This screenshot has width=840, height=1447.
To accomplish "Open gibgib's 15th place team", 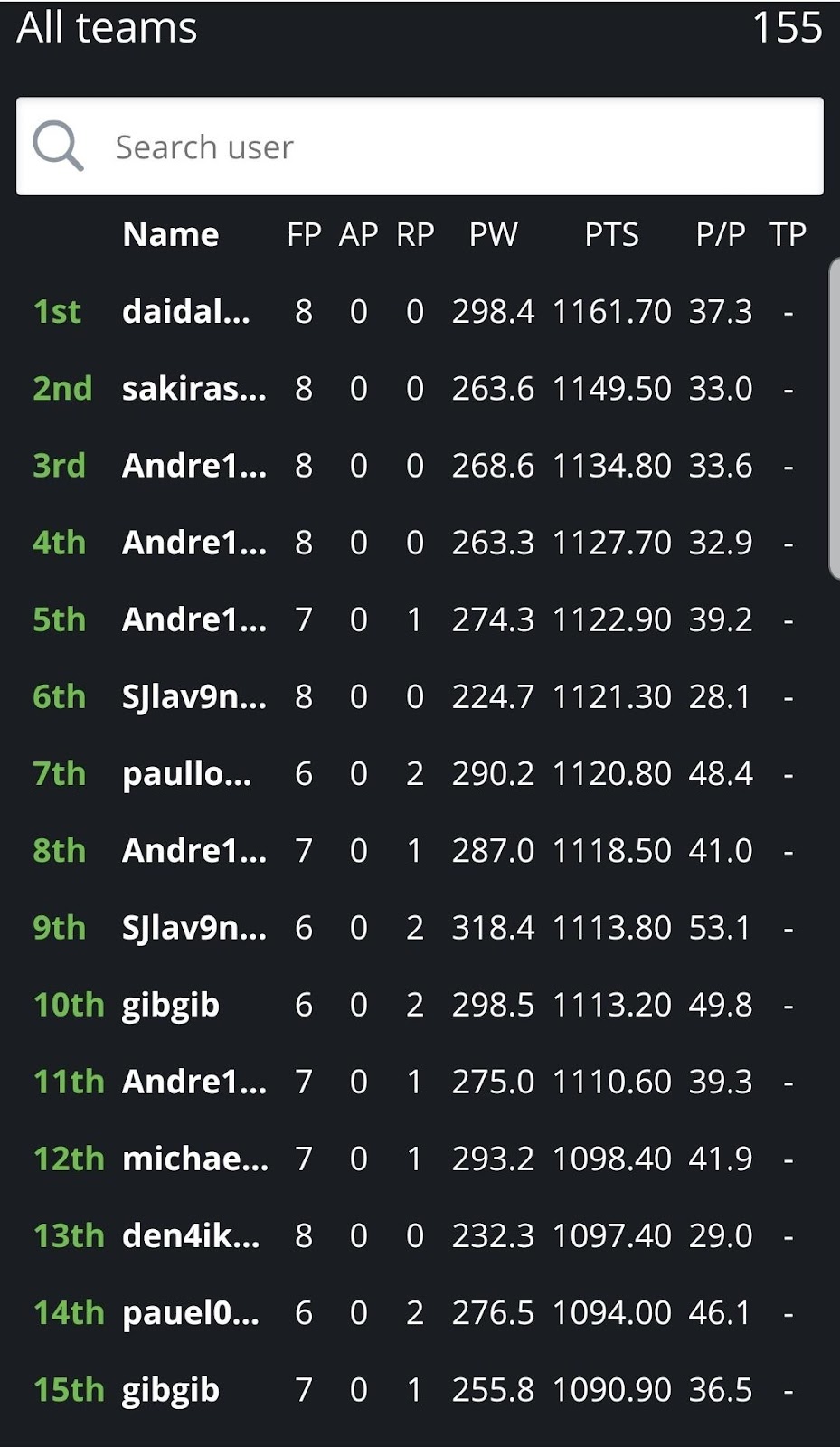I will [171, 1390].
